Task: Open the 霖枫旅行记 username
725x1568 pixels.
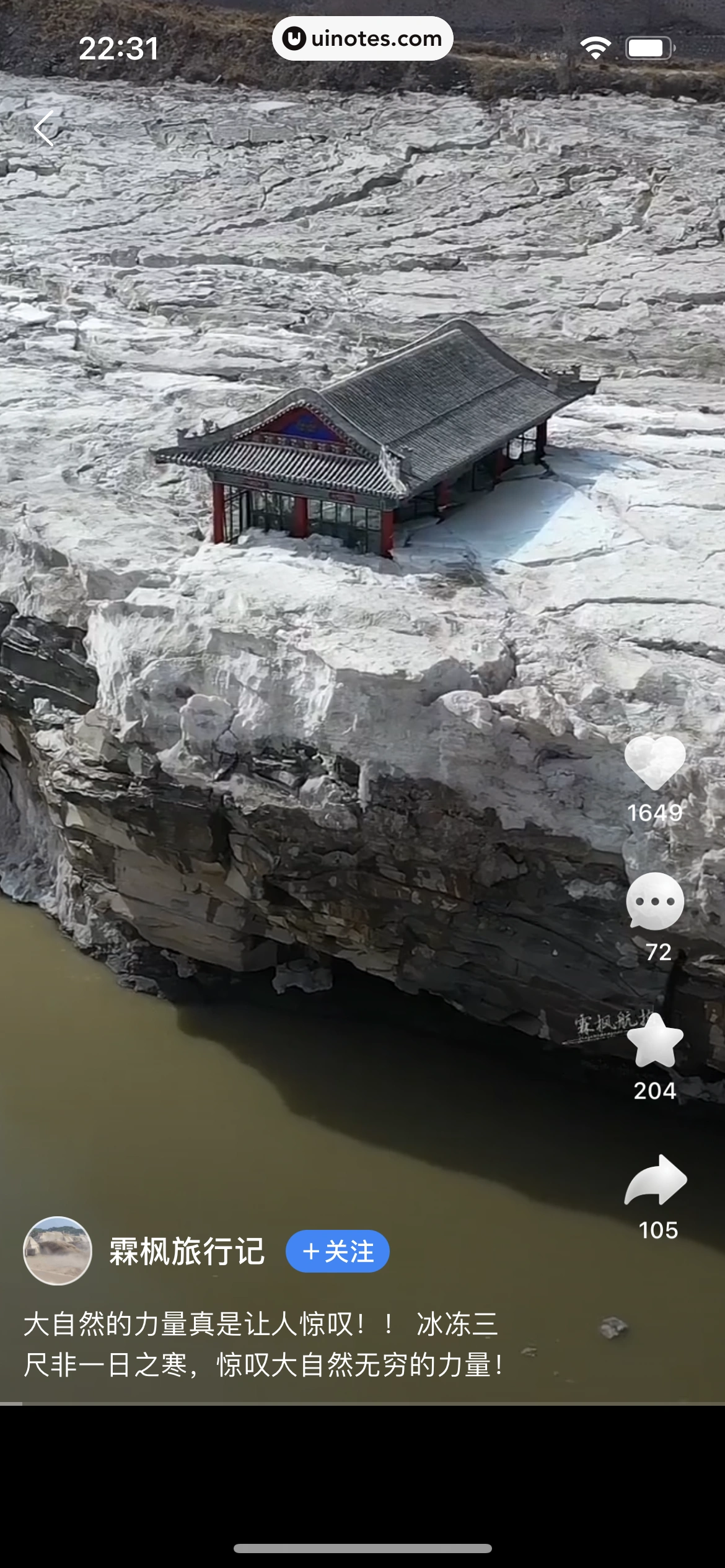Action: (187, 1252)
